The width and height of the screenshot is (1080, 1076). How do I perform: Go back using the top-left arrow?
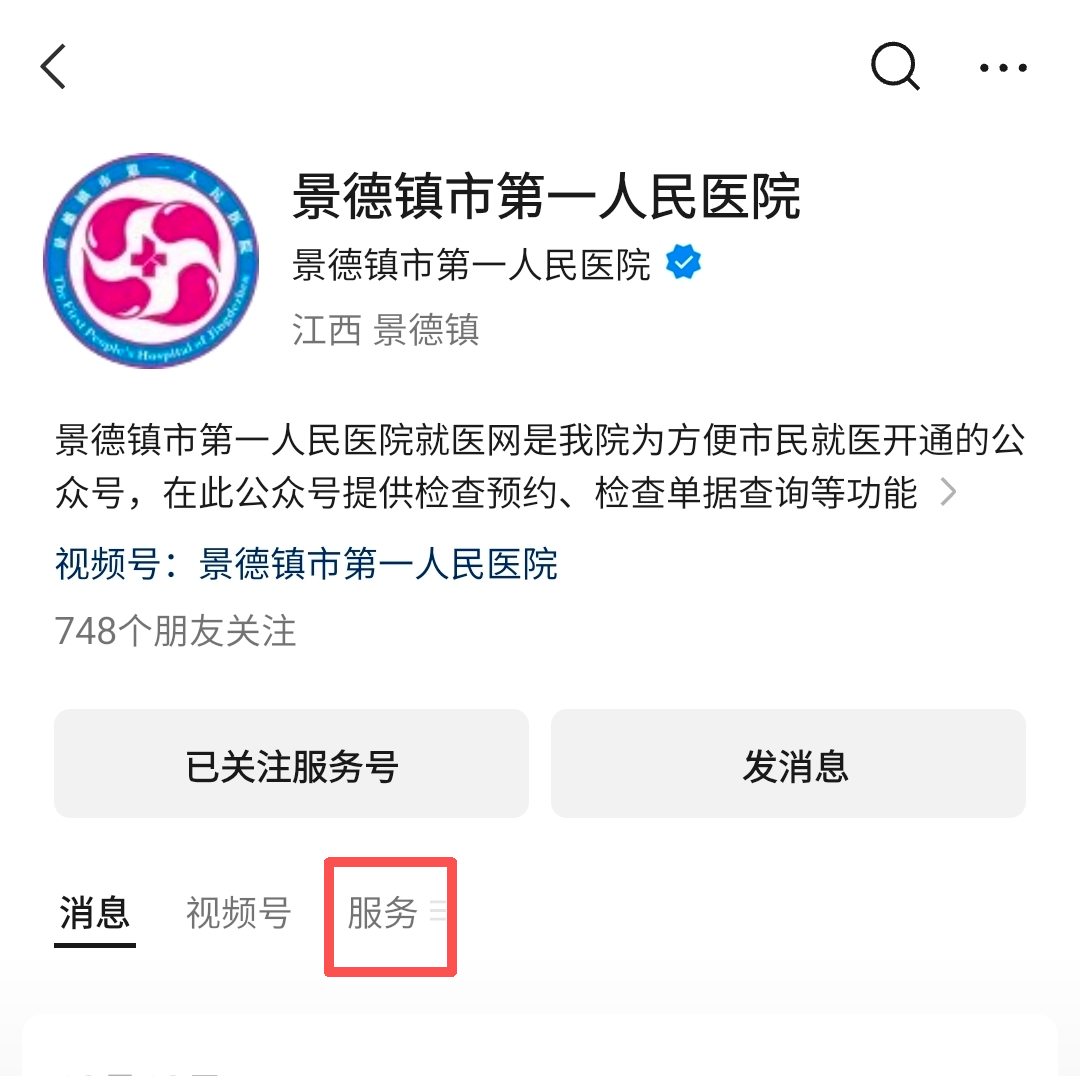click(x=53, y=67)
